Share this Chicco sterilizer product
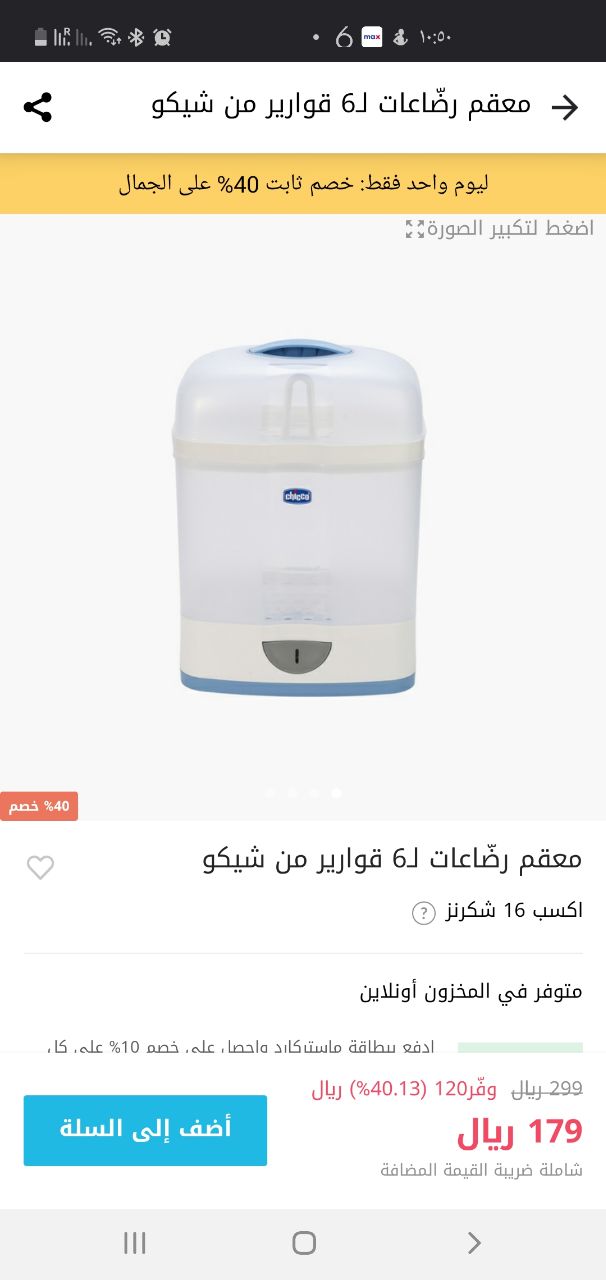Image resolution: width=606 pixels, height=1280 pixels. click(x=38, y=107)
